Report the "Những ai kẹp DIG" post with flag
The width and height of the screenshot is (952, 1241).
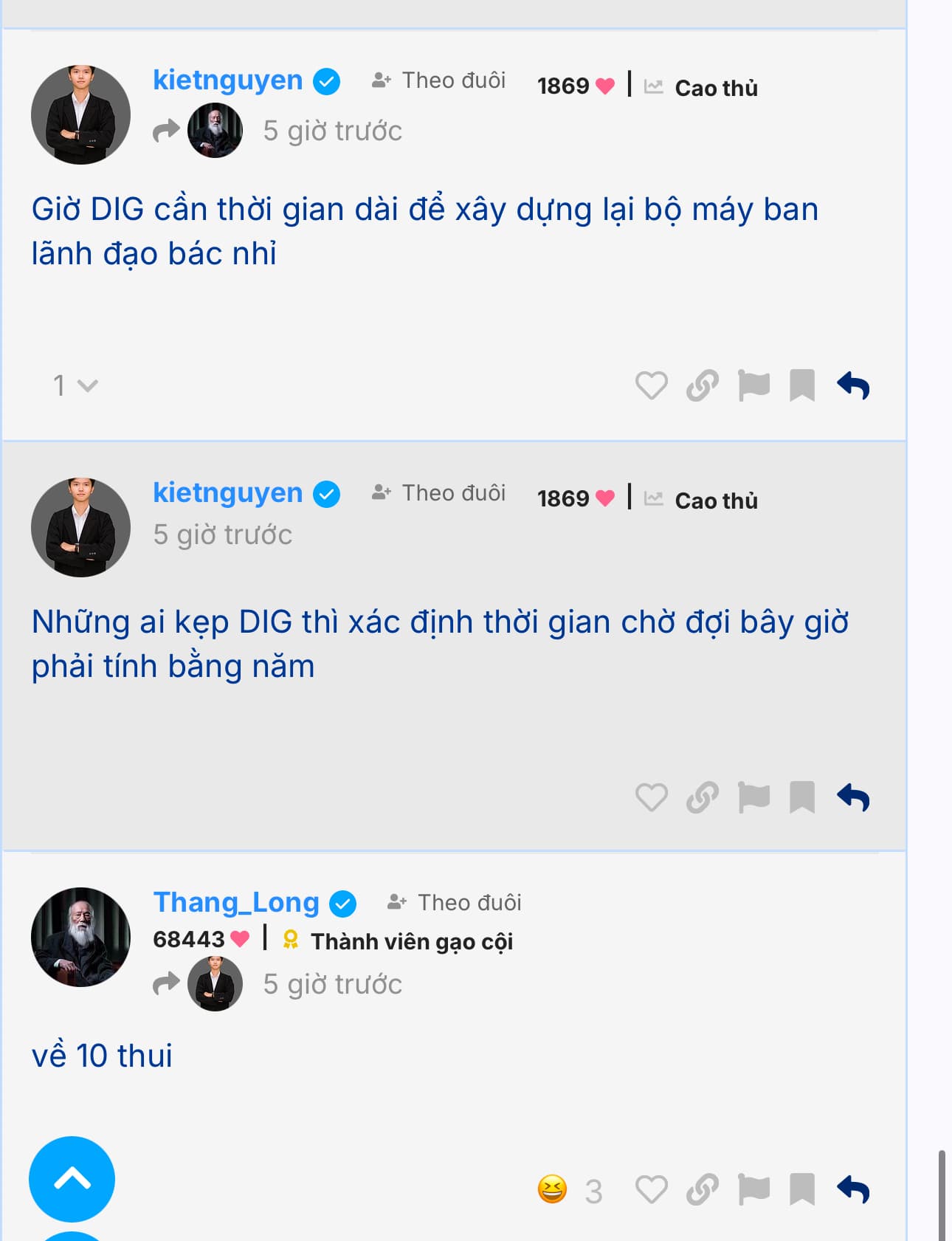(753, 797)
